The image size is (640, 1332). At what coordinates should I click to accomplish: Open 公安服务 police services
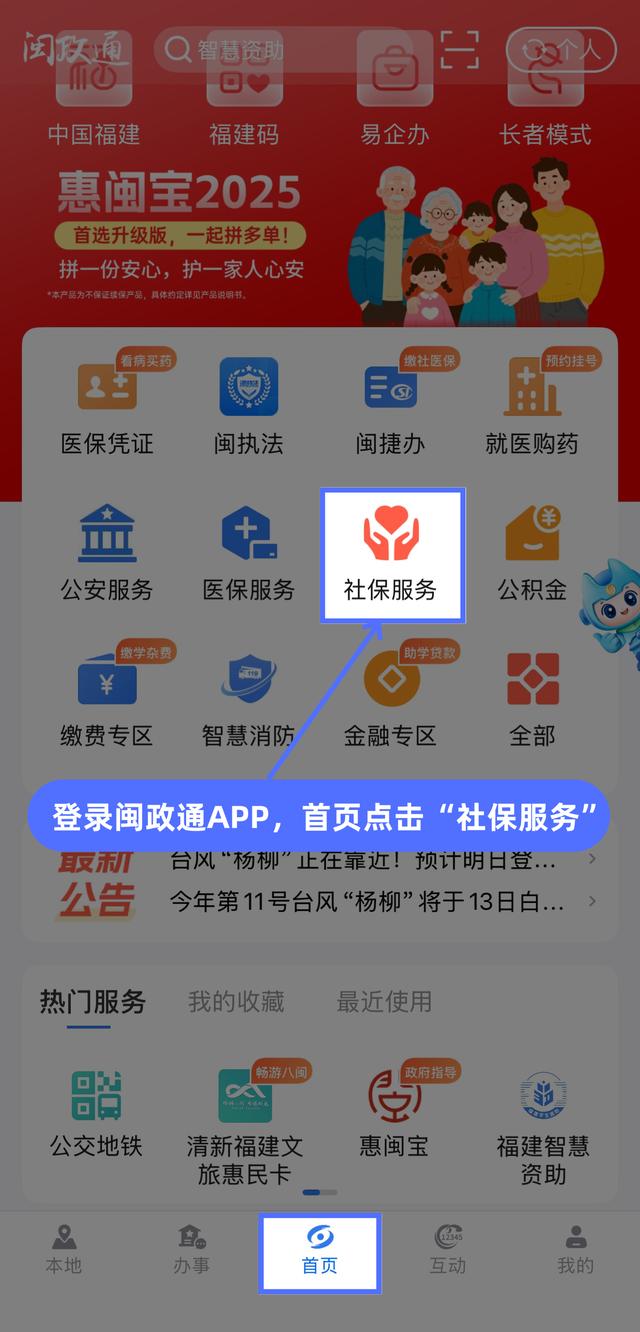(x=107, y=552)
